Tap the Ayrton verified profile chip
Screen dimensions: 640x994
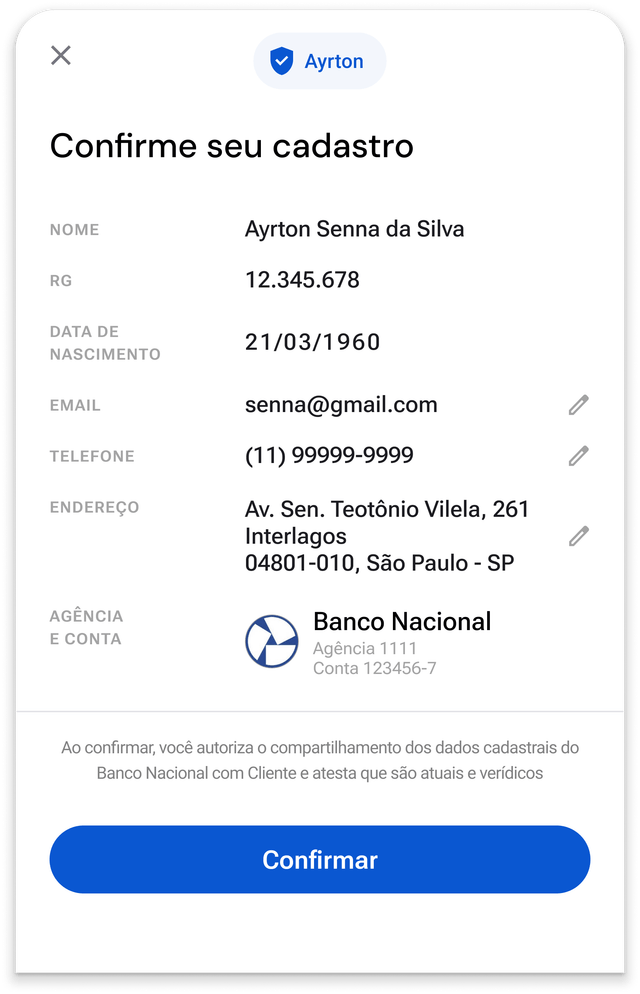pos(319,61)
